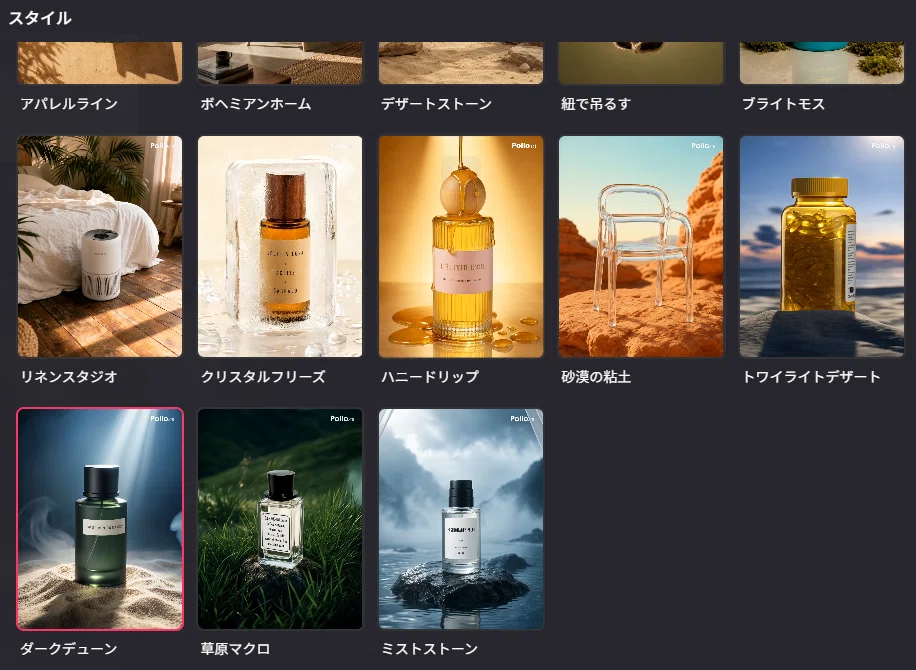The height and width of the screenshot is (670, 916).
Task: Select the リネンスタジオ style tile
Action: pyautogui.click(x=100, y=247)
